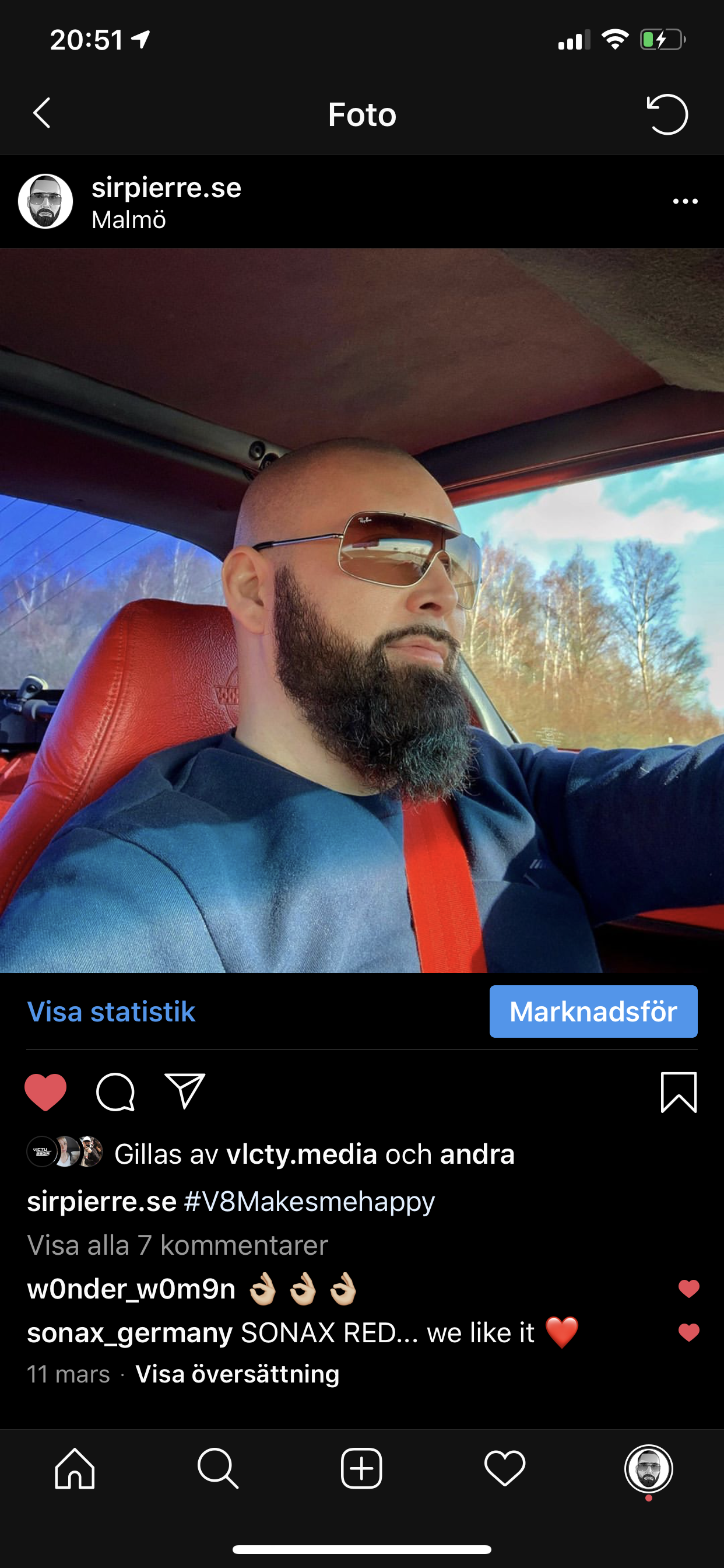Tap Visa statistik to view insights

coord(111,1012)
